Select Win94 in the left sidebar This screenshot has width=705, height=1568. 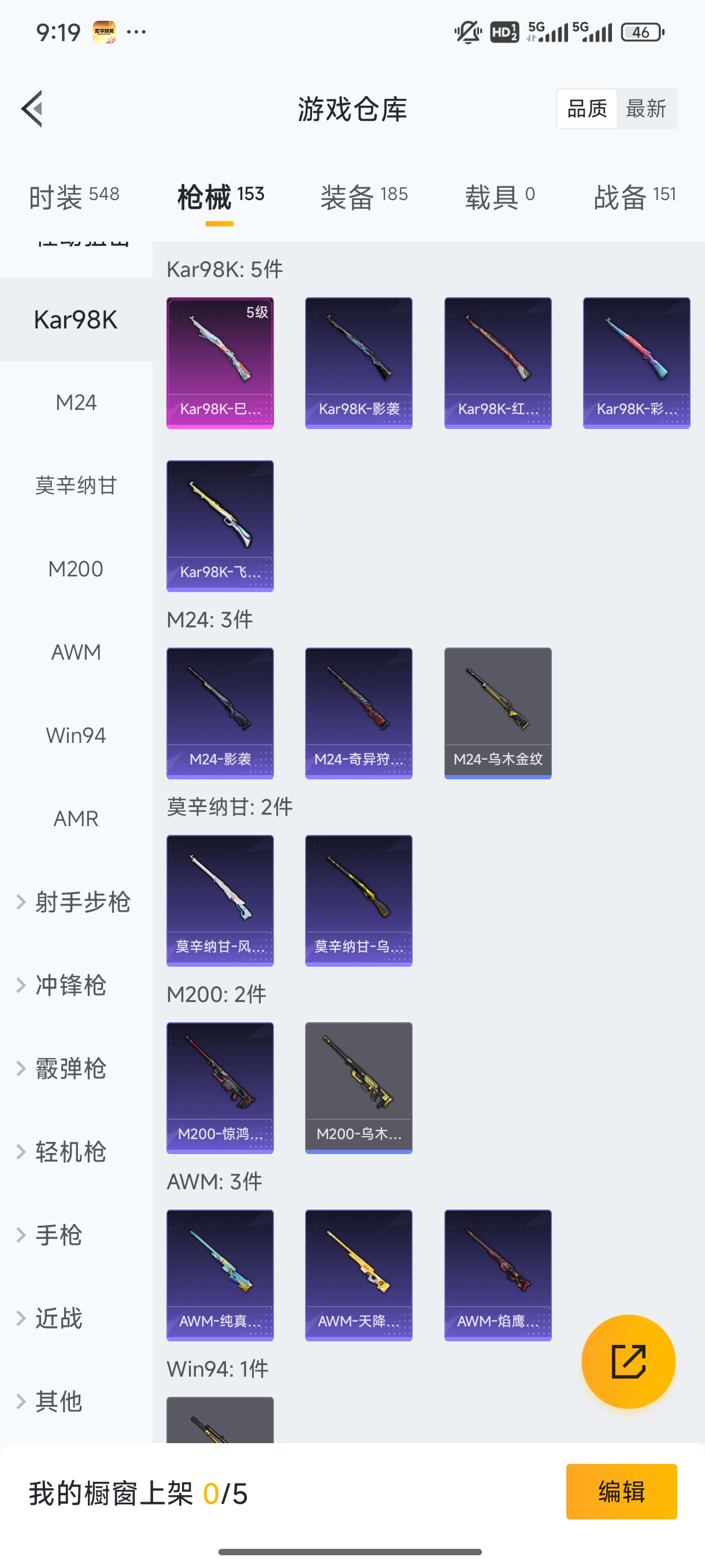(76, 735)
